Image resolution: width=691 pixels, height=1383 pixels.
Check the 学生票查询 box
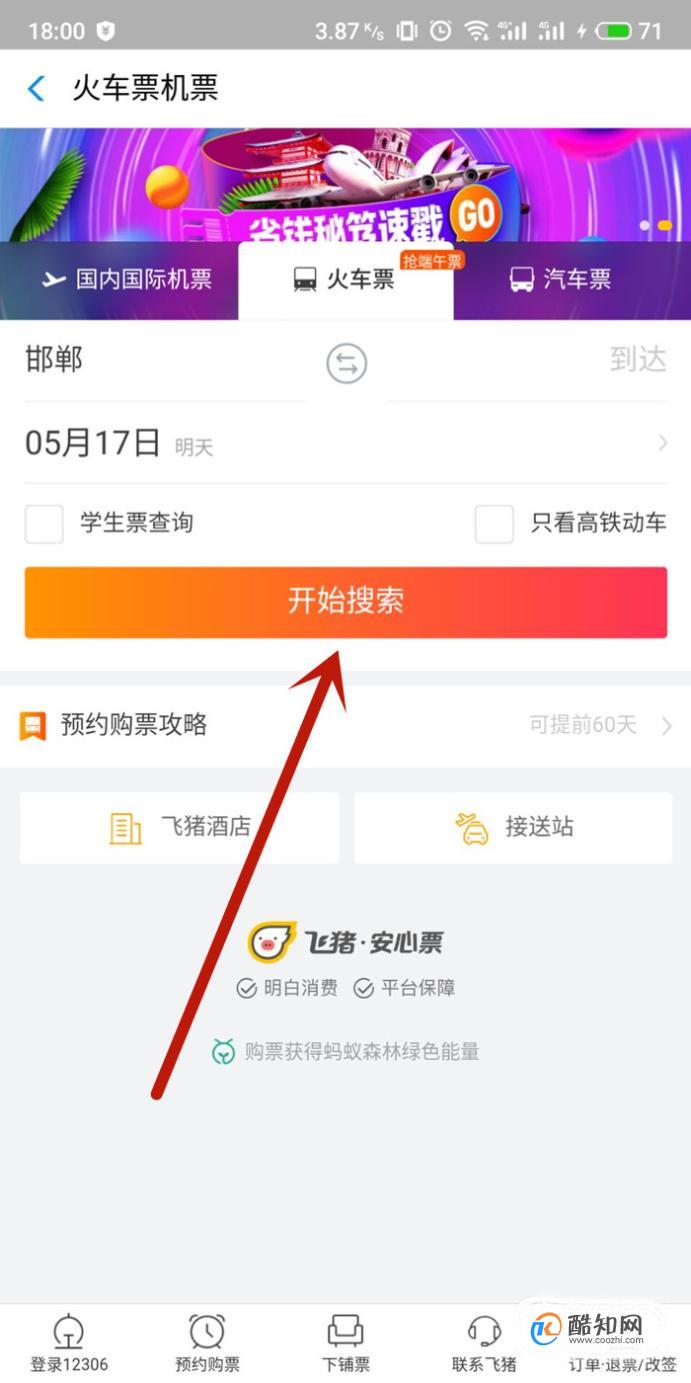44,523
